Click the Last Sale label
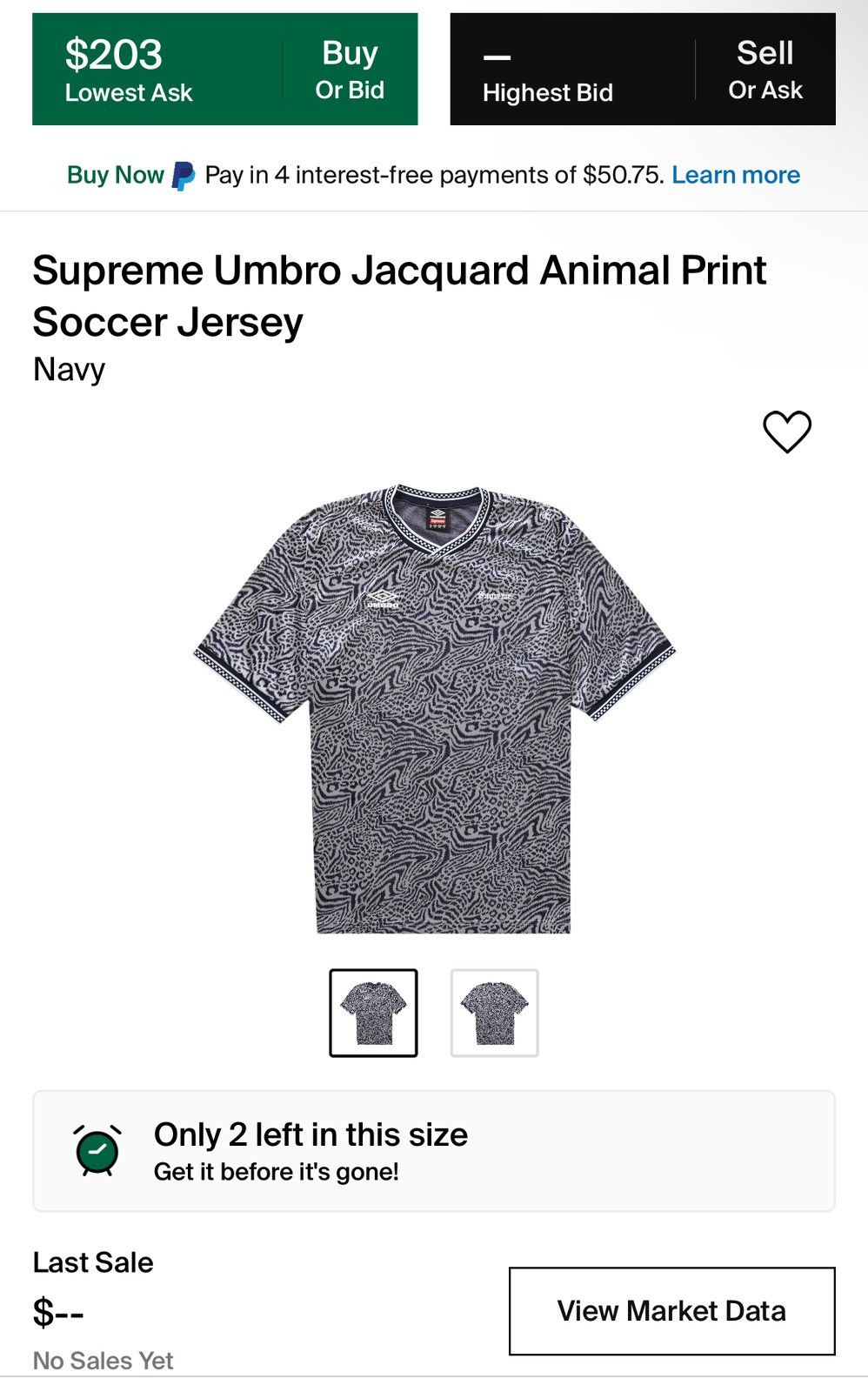This screenshot has height=1392, width=868. coord(92,1262)
